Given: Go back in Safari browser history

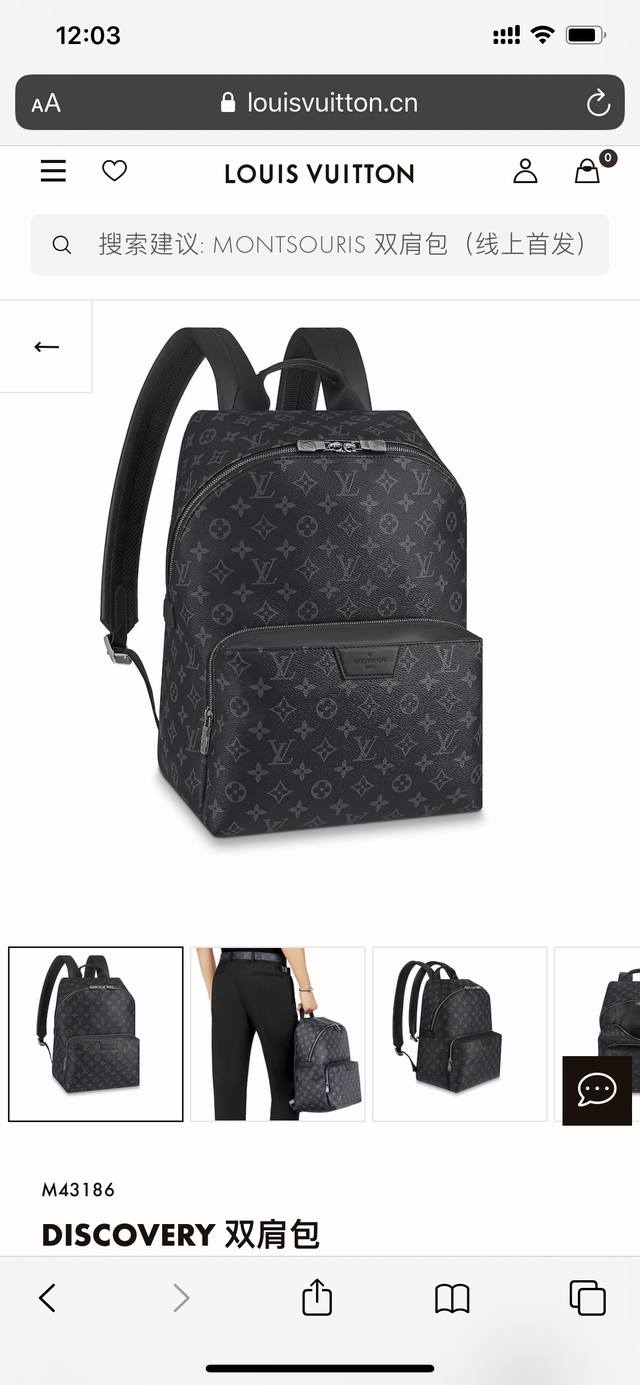Looking at the screenshot, I should tap(47, 1298).
